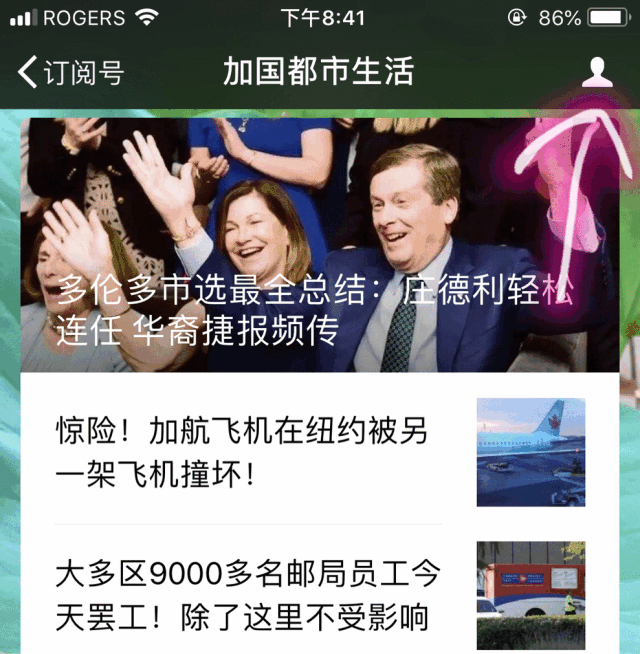Open the account profile icon
Viewport: 640px width, 654px height.
click(597, 72)
